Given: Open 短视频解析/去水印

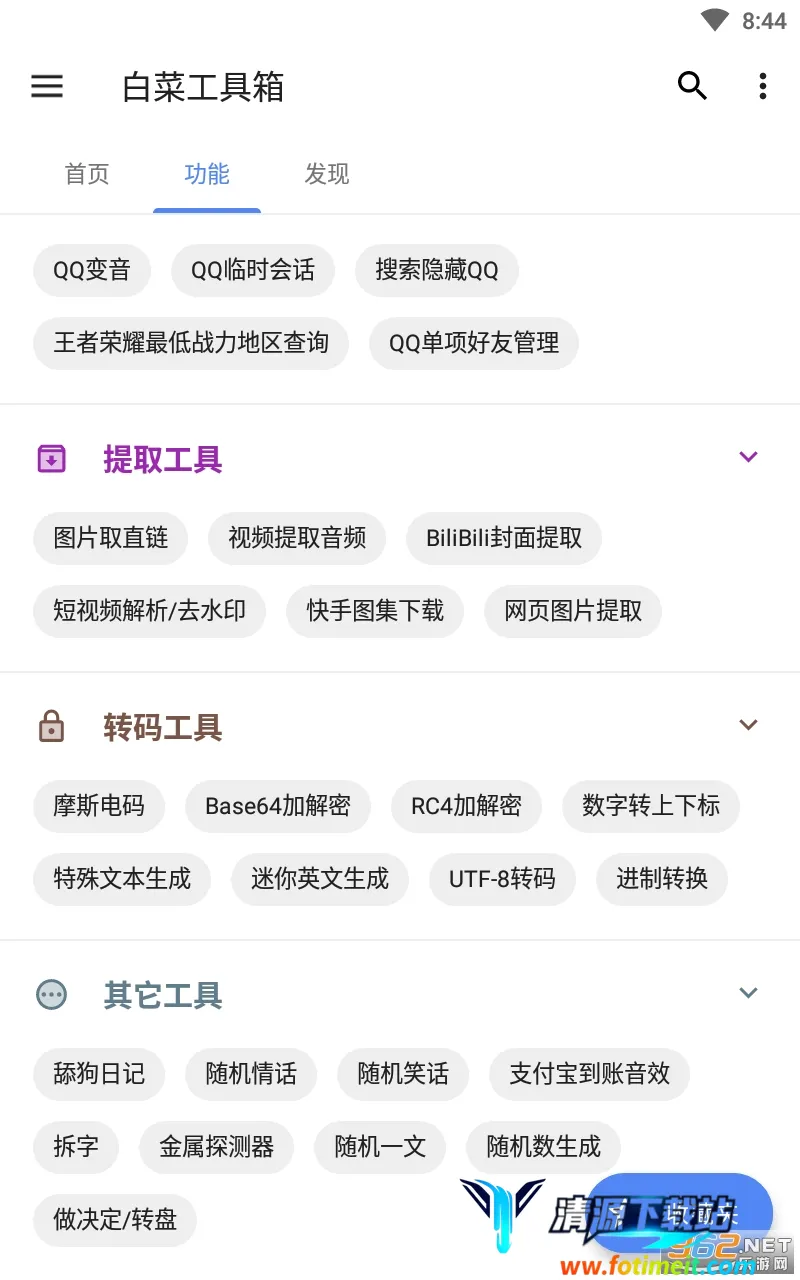Looking at the screenshot, I should point(149,611).
